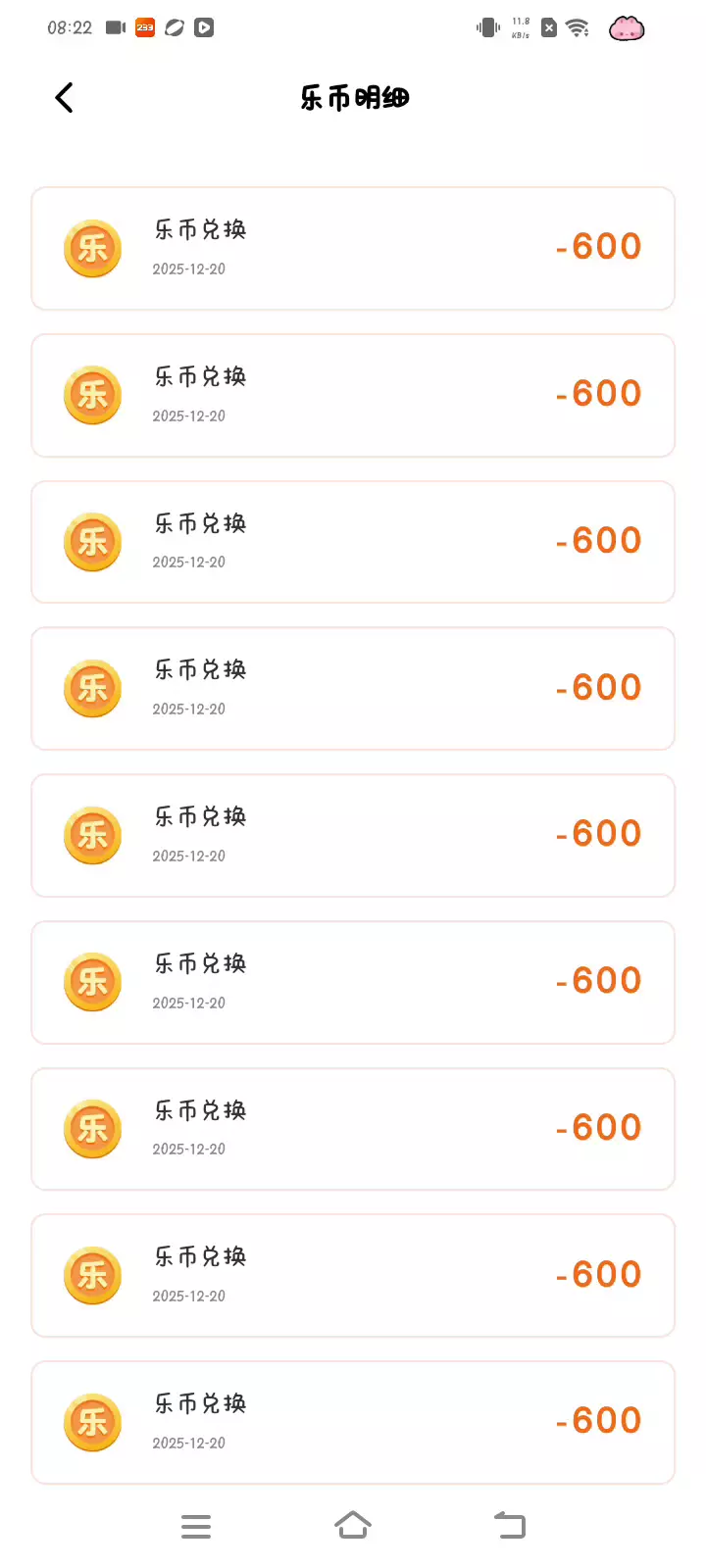The height and width of the screenshot is (1568, 706).
Task: Tap the system home button
Action: click(353, 1525)
